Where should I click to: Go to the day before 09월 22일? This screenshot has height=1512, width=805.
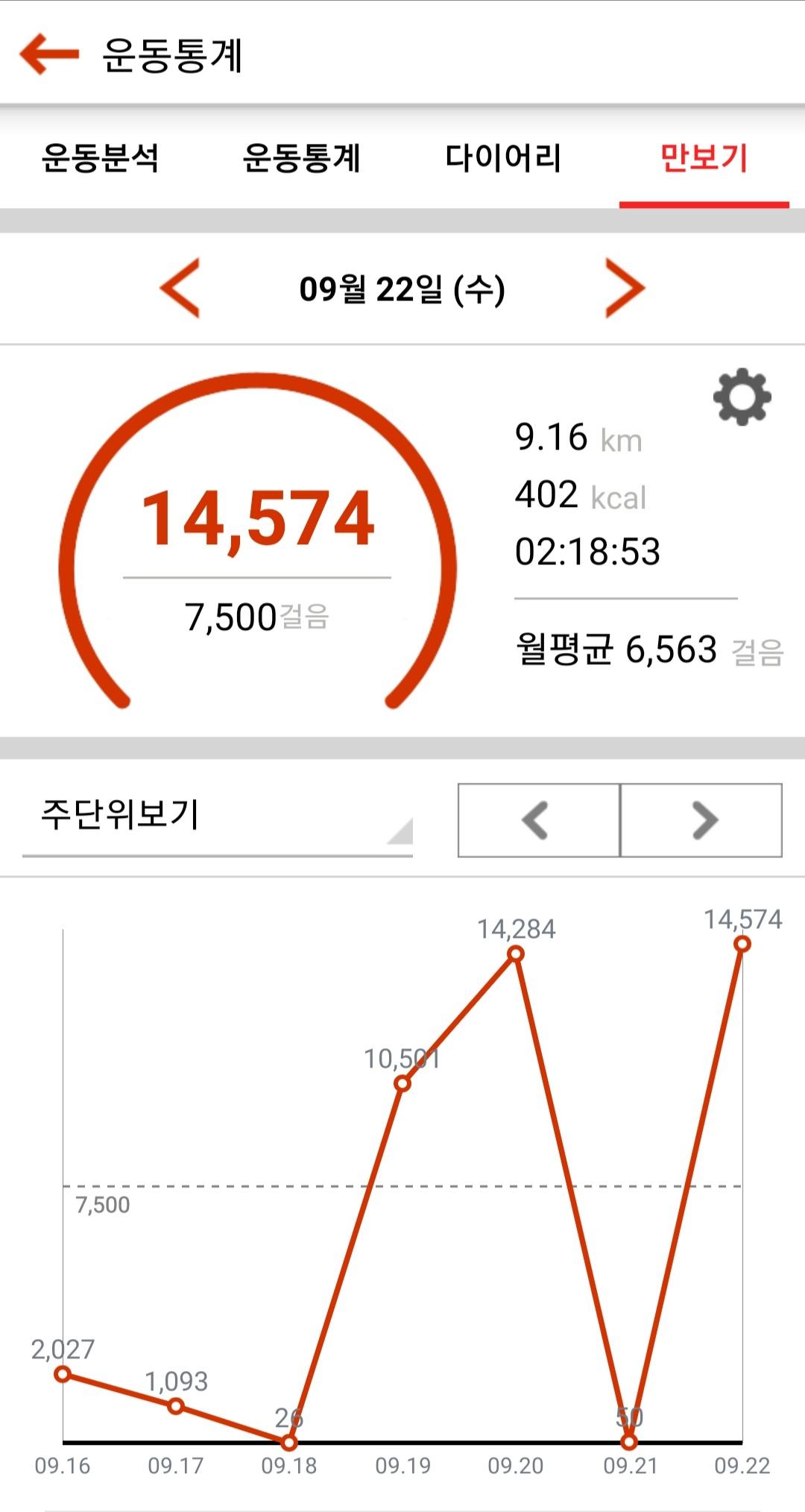click(x=180, y=289)
